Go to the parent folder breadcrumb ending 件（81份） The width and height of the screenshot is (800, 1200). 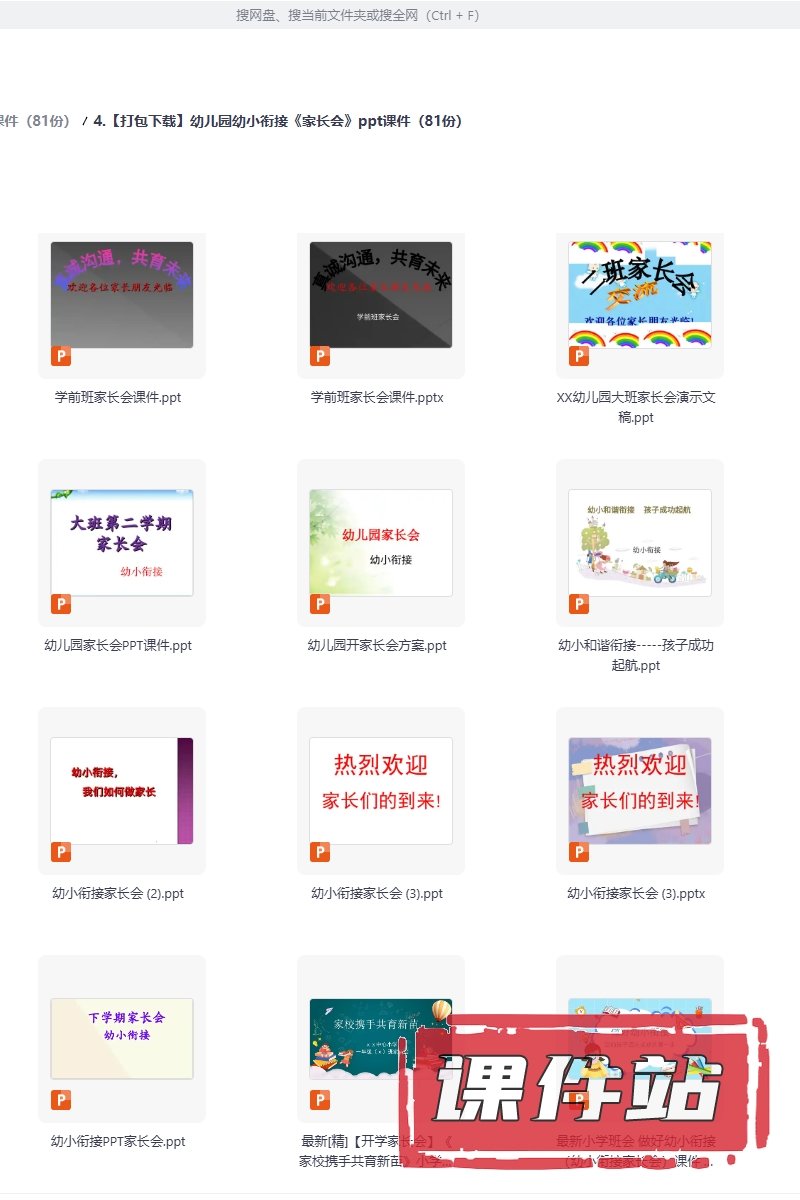[35, 121]
